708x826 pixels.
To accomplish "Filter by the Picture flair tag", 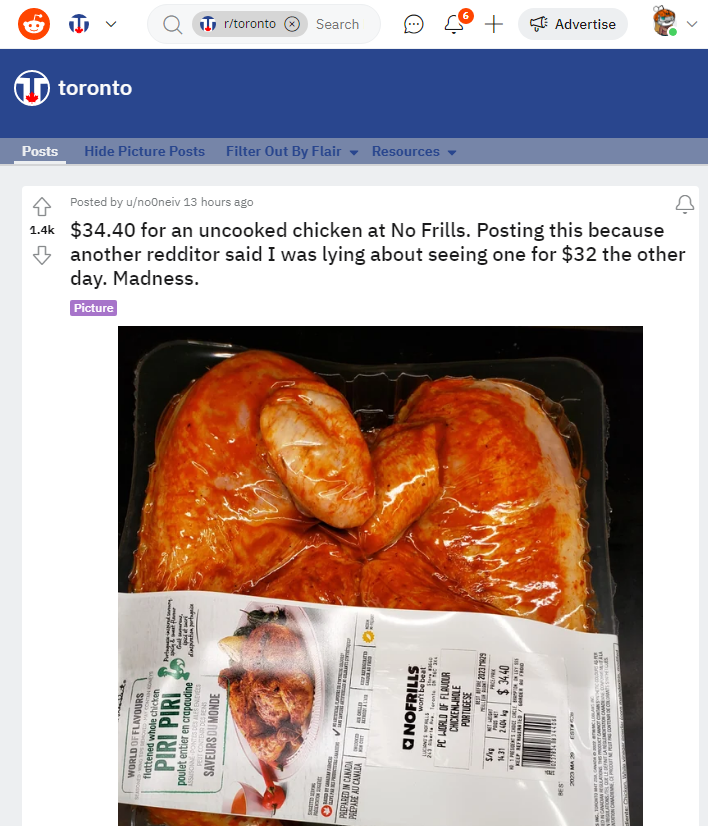I will [x=93, y=308].
